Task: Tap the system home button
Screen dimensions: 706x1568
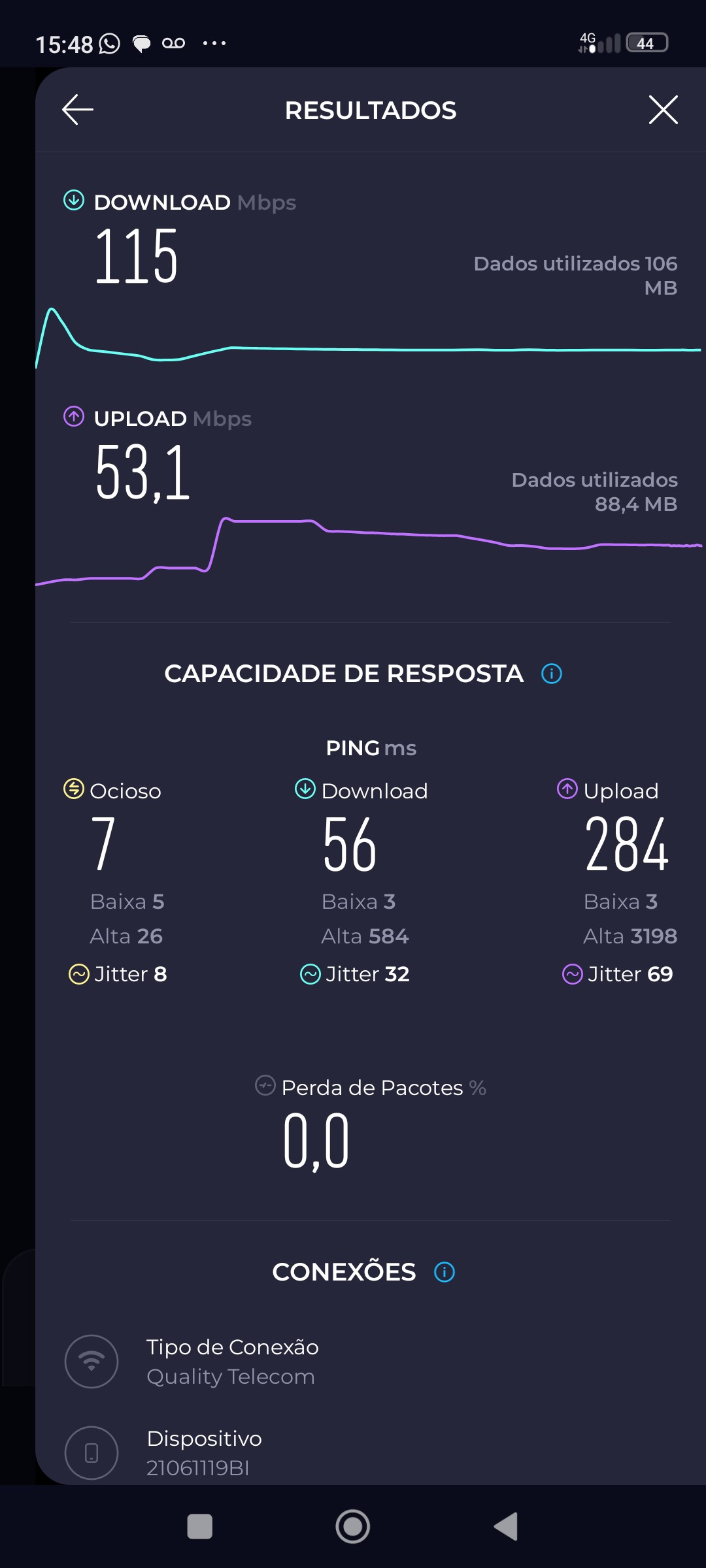Action: (353, 1527)
